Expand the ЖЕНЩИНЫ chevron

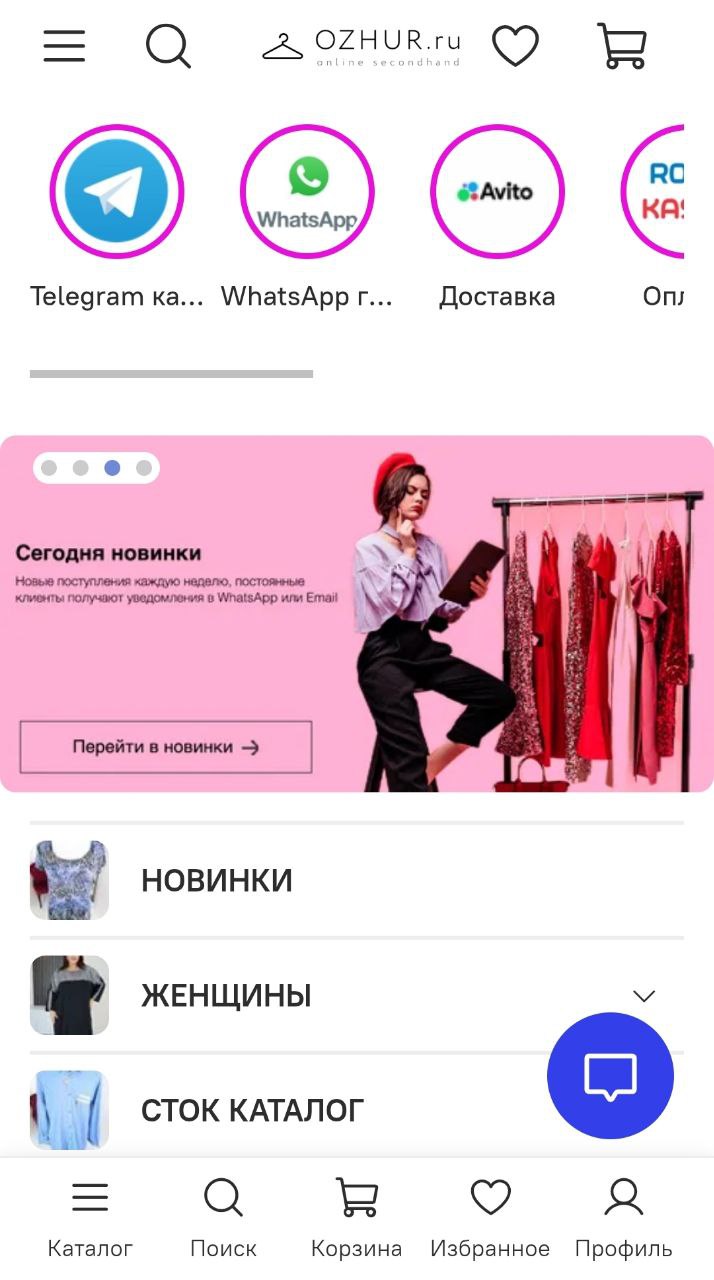[x=644, y=996]
